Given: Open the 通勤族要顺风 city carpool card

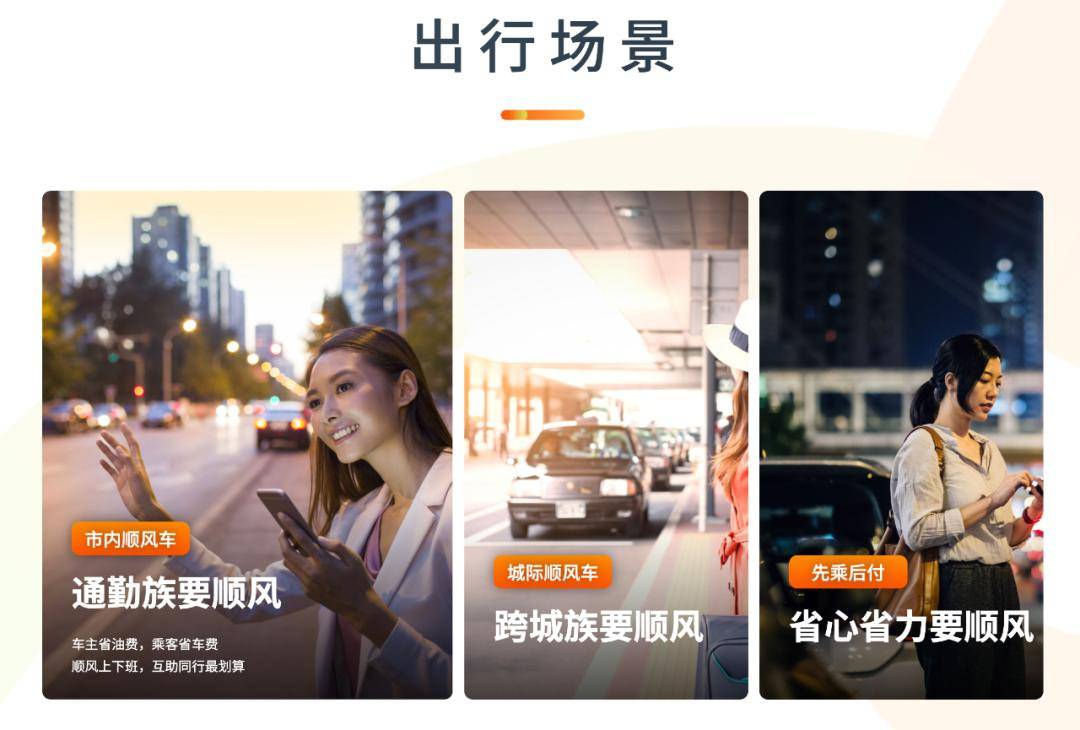Looking at the screenshot, I should (x=247, y=445).
